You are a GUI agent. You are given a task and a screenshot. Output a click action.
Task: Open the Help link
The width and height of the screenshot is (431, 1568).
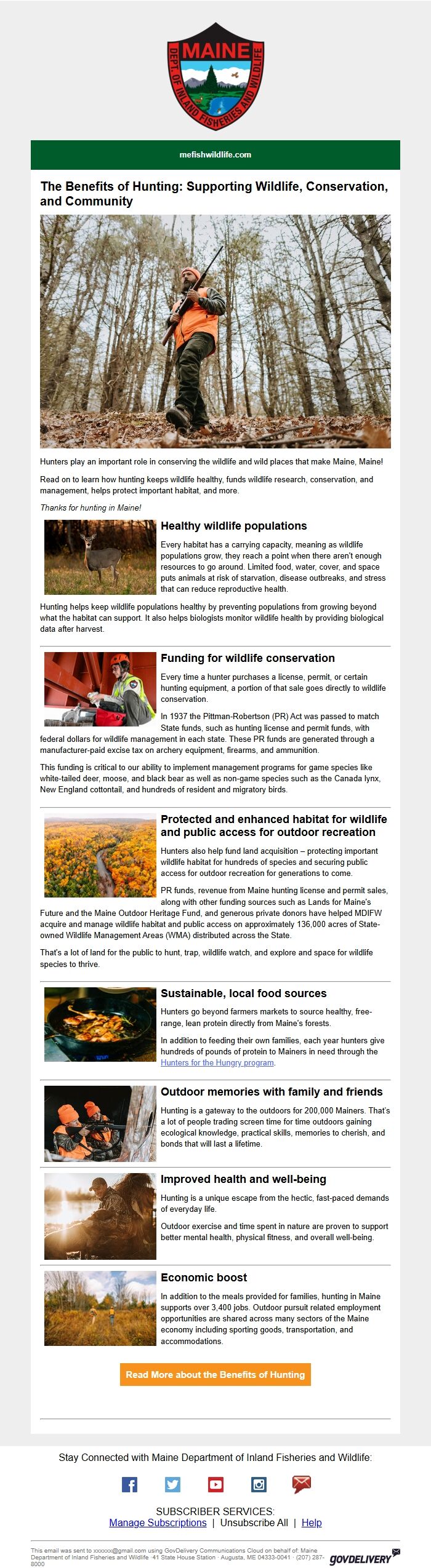[312, 1522]
